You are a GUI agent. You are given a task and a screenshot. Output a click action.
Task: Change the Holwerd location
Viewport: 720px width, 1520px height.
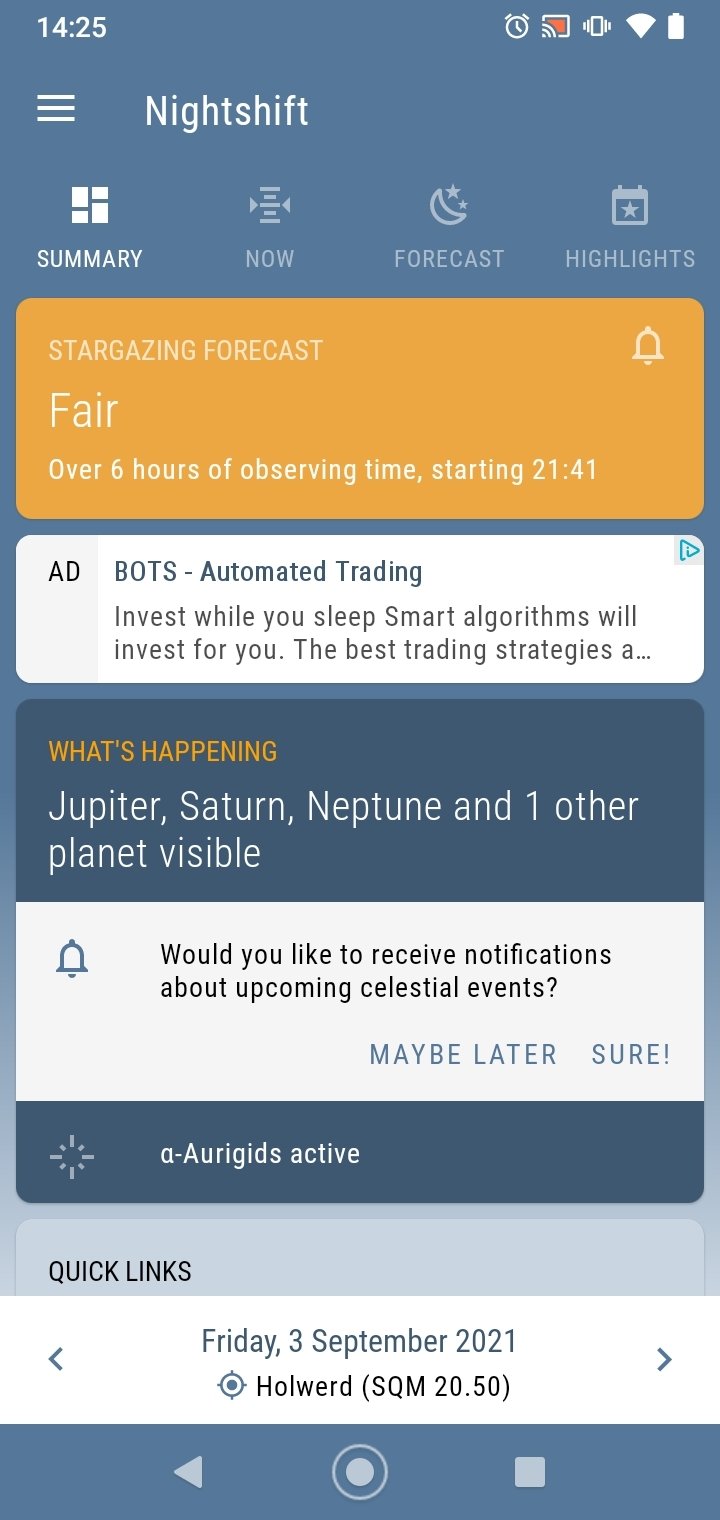366,1387
